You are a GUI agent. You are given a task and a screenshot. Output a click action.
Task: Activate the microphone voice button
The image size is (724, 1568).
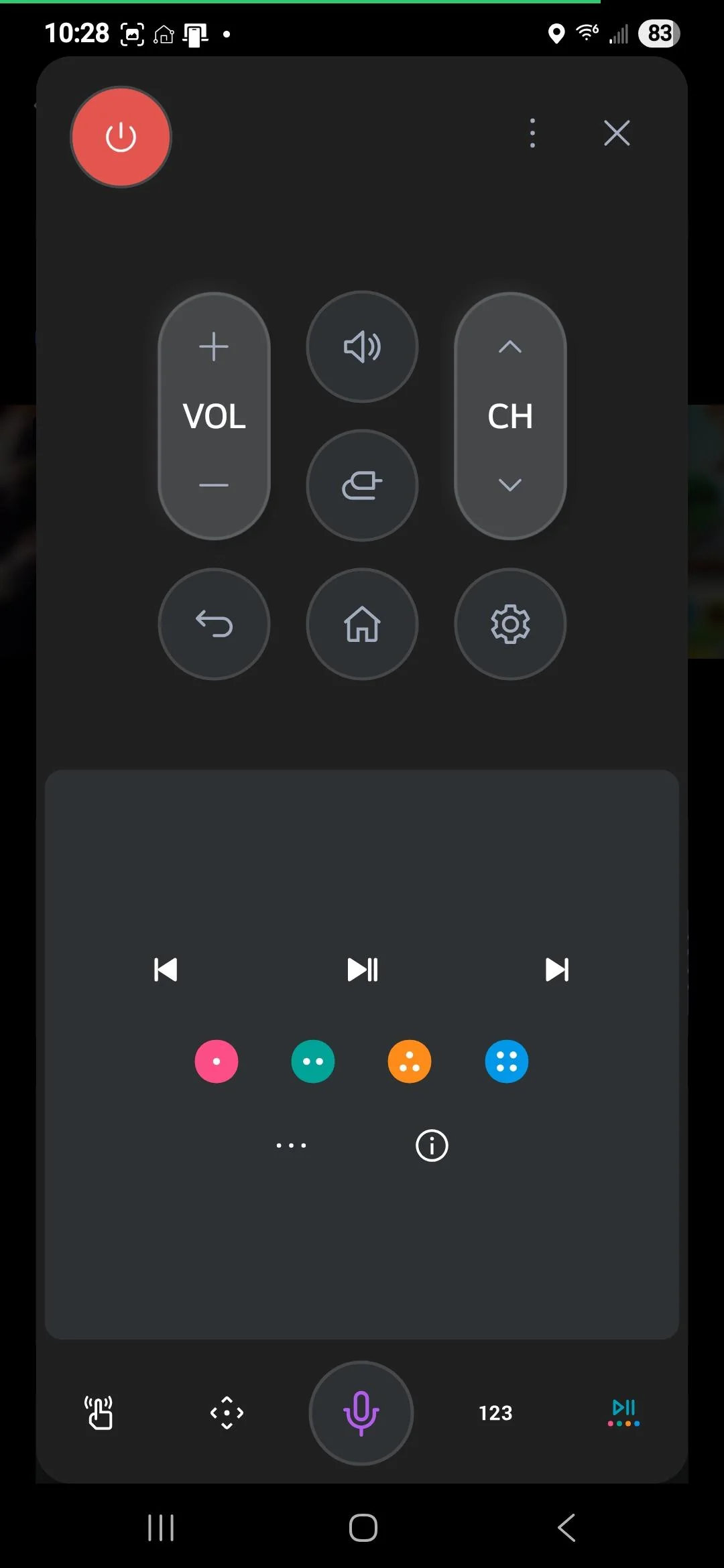click(361, 1413)
